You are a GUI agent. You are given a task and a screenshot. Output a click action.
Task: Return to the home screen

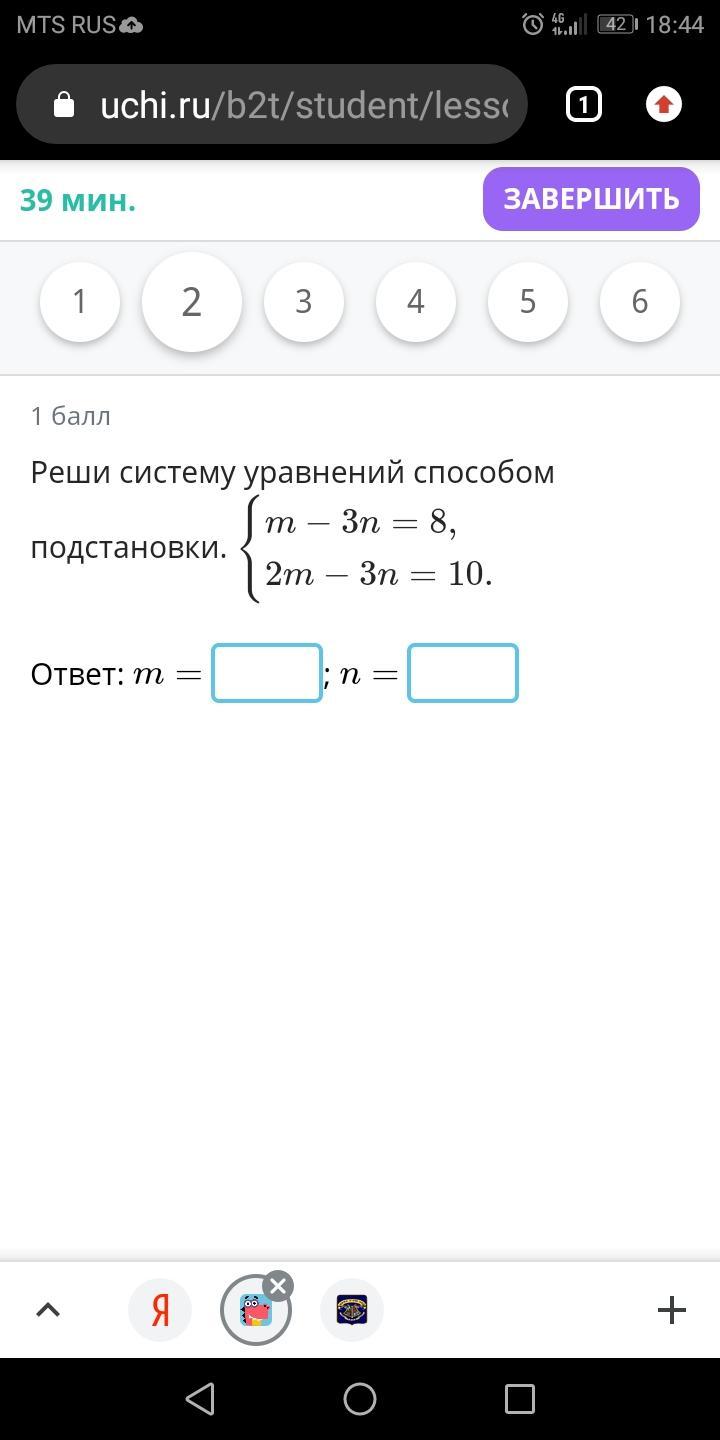pos(360,1399)
